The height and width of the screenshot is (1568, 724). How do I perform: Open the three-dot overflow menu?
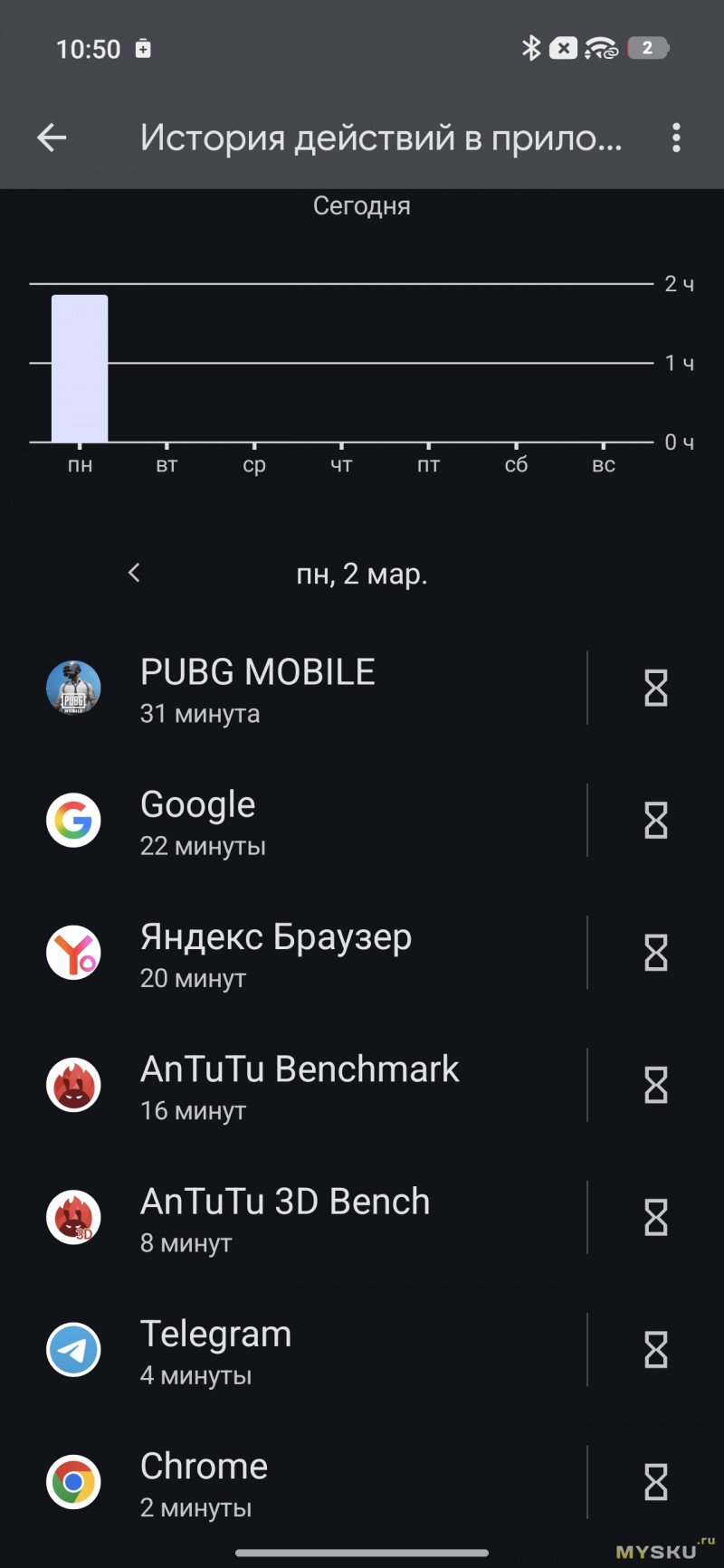point(676,138)
